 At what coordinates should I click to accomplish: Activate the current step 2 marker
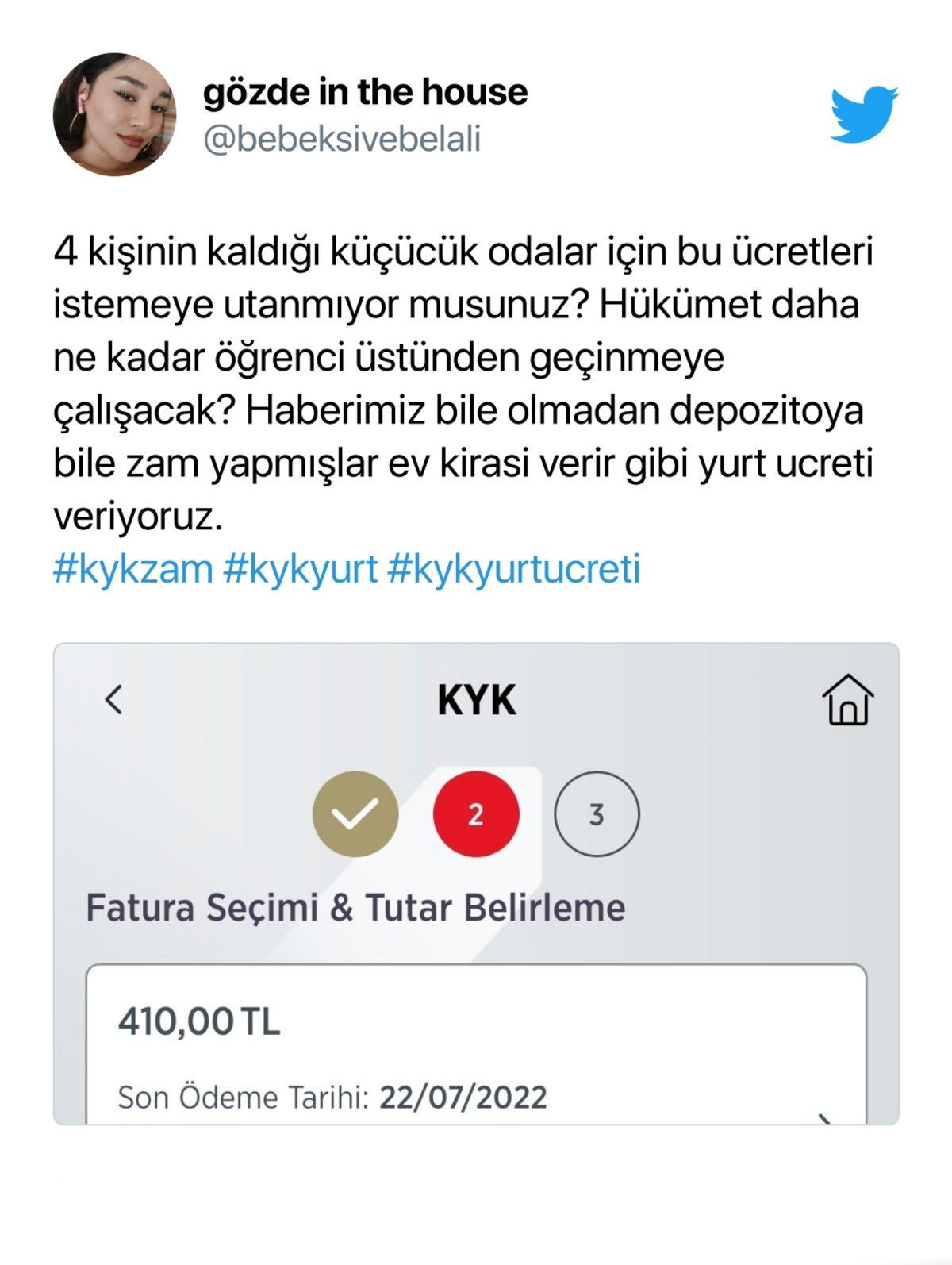pyautogui.click(x=474, y=813)
